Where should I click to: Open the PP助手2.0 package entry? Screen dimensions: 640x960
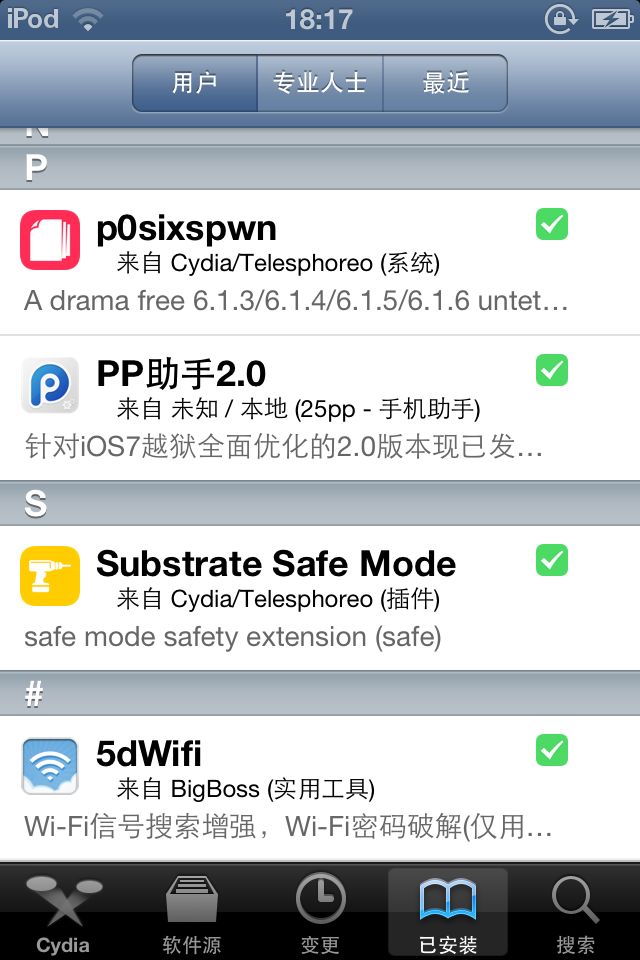coord(320,408)
